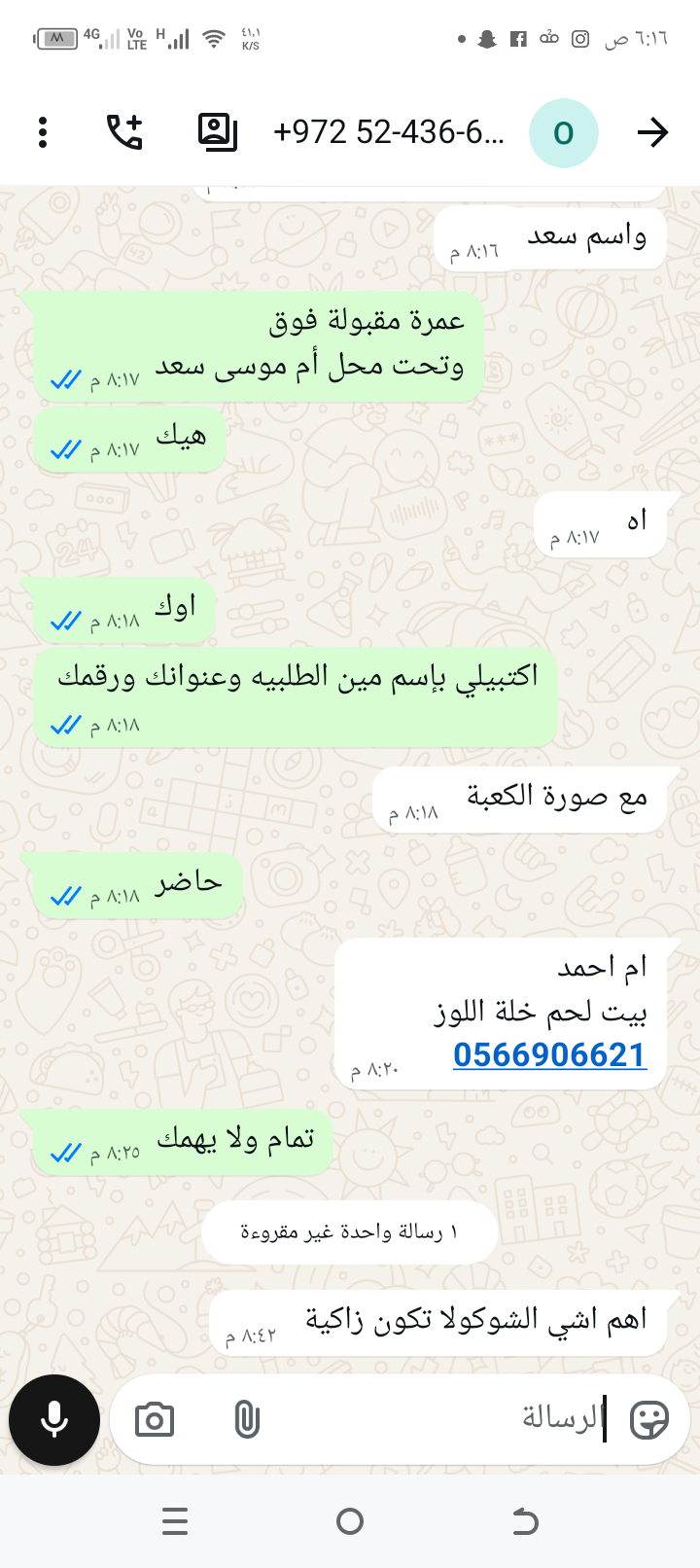Viewport: 700px width, 1568px height.
Task: Open the recent apps view
Action: pyautogui.click(x=175, y=1521)
